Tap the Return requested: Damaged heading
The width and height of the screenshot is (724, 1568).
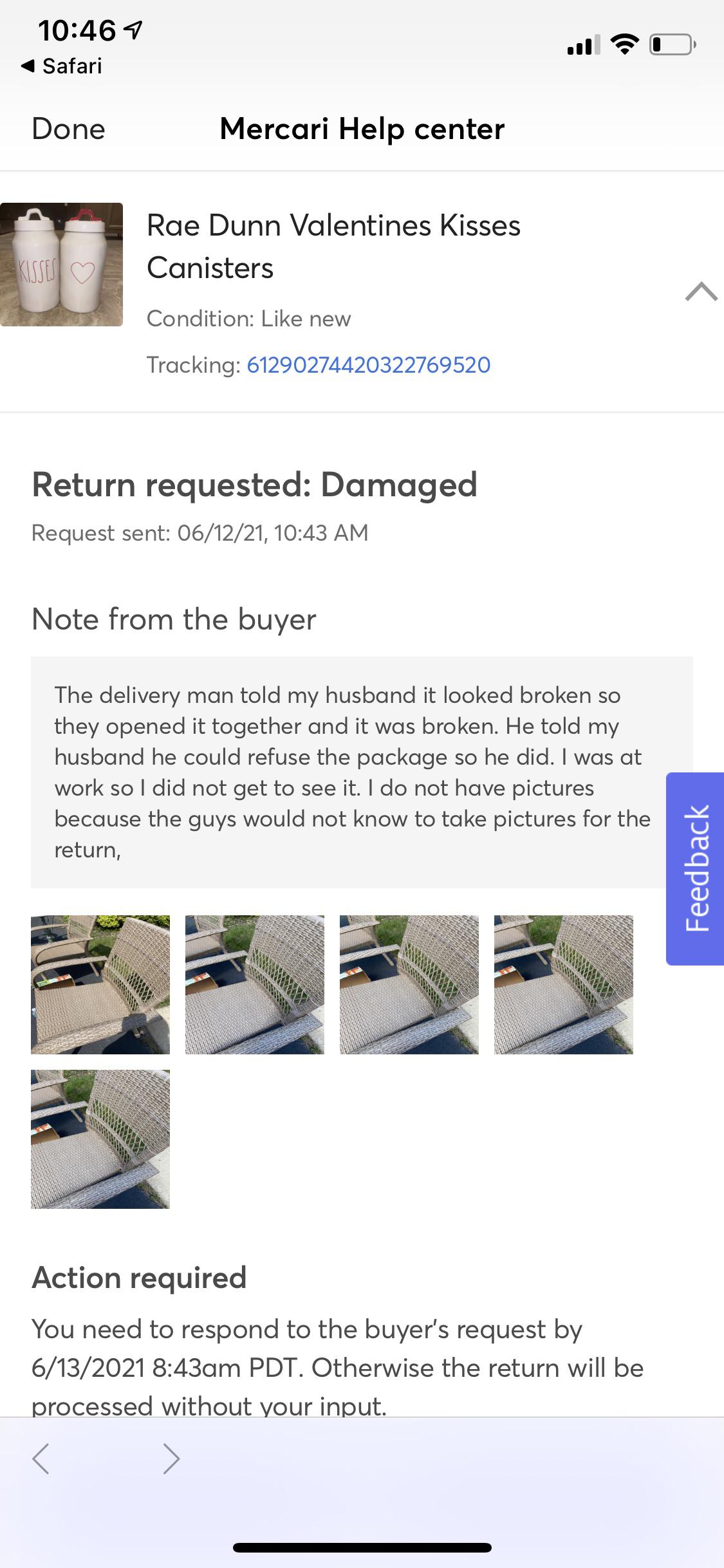pyautogui.click(x=254, y=485)
